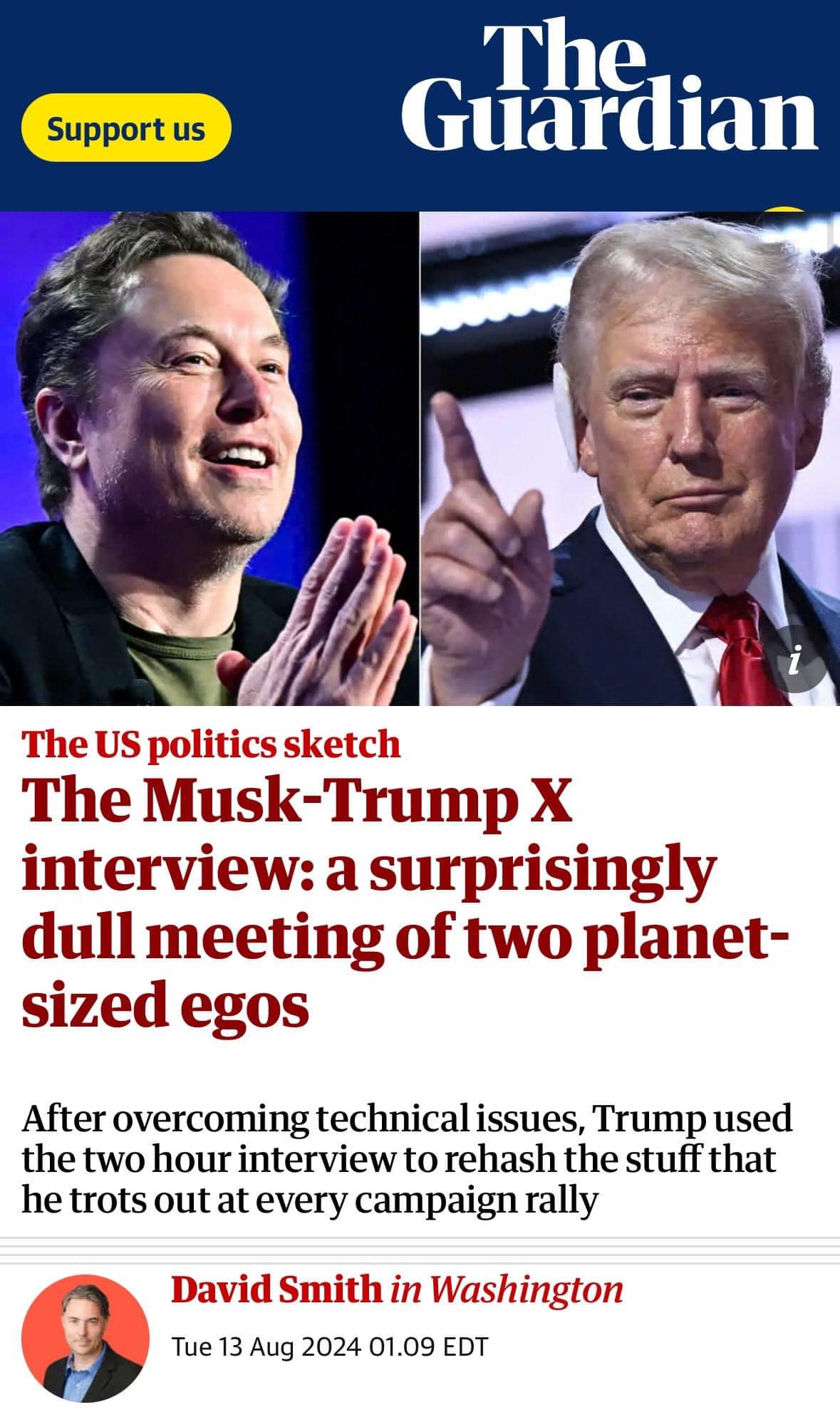Open The US politics sketch series link
The image size is (840, 1427).
click(211, 744)
